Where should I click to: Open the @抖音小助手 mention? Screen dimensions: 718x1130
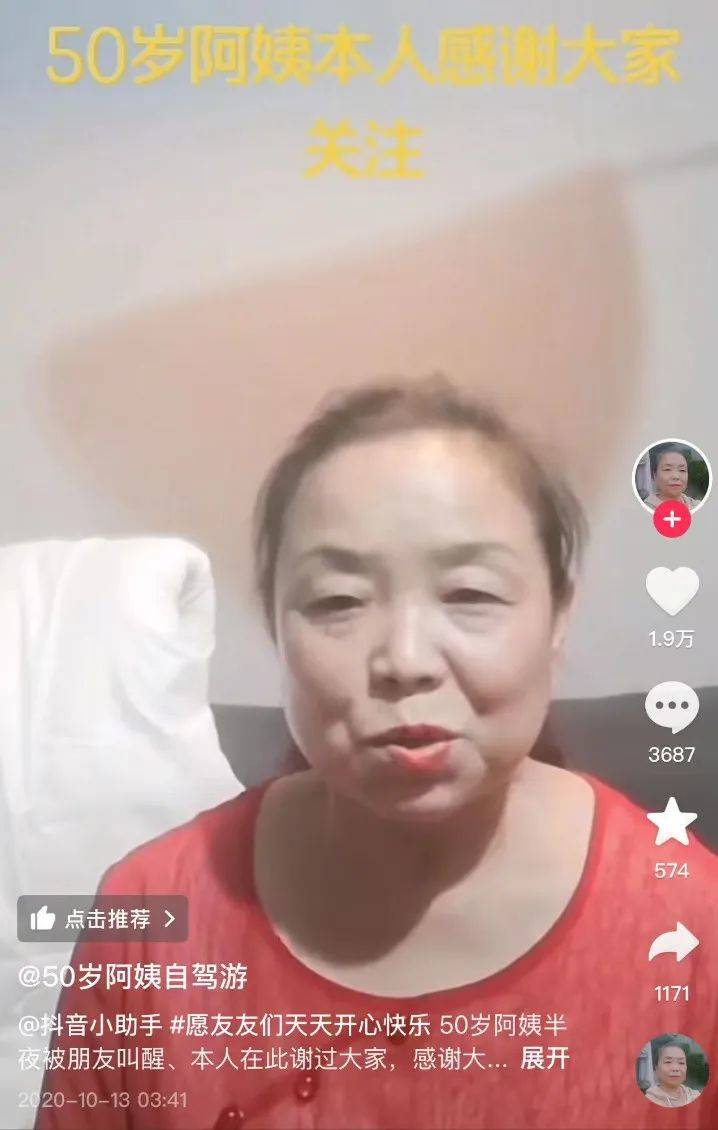coord(87,1027)
